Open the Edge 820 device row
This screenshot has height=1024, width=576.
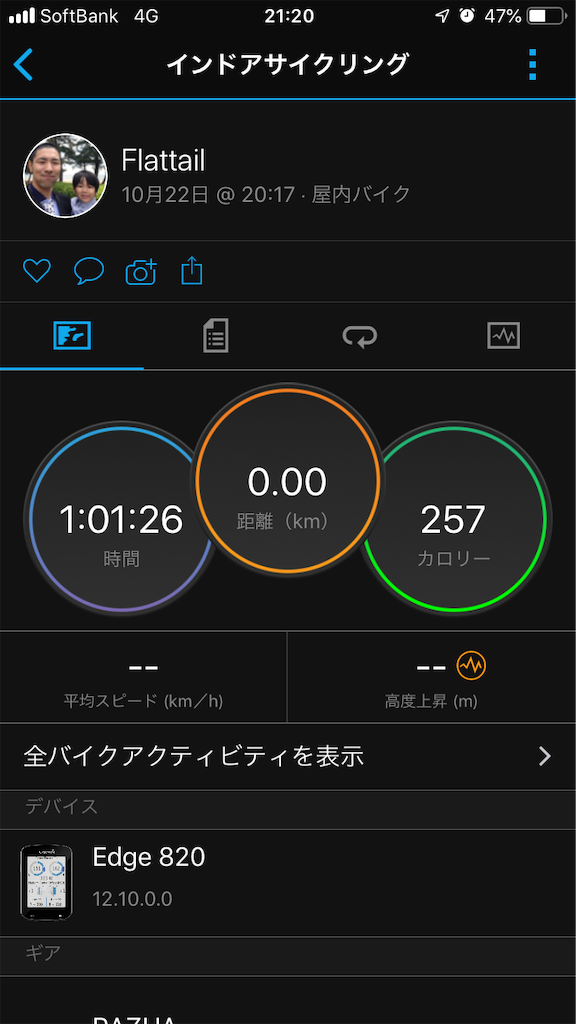click(x=288, y=883)
